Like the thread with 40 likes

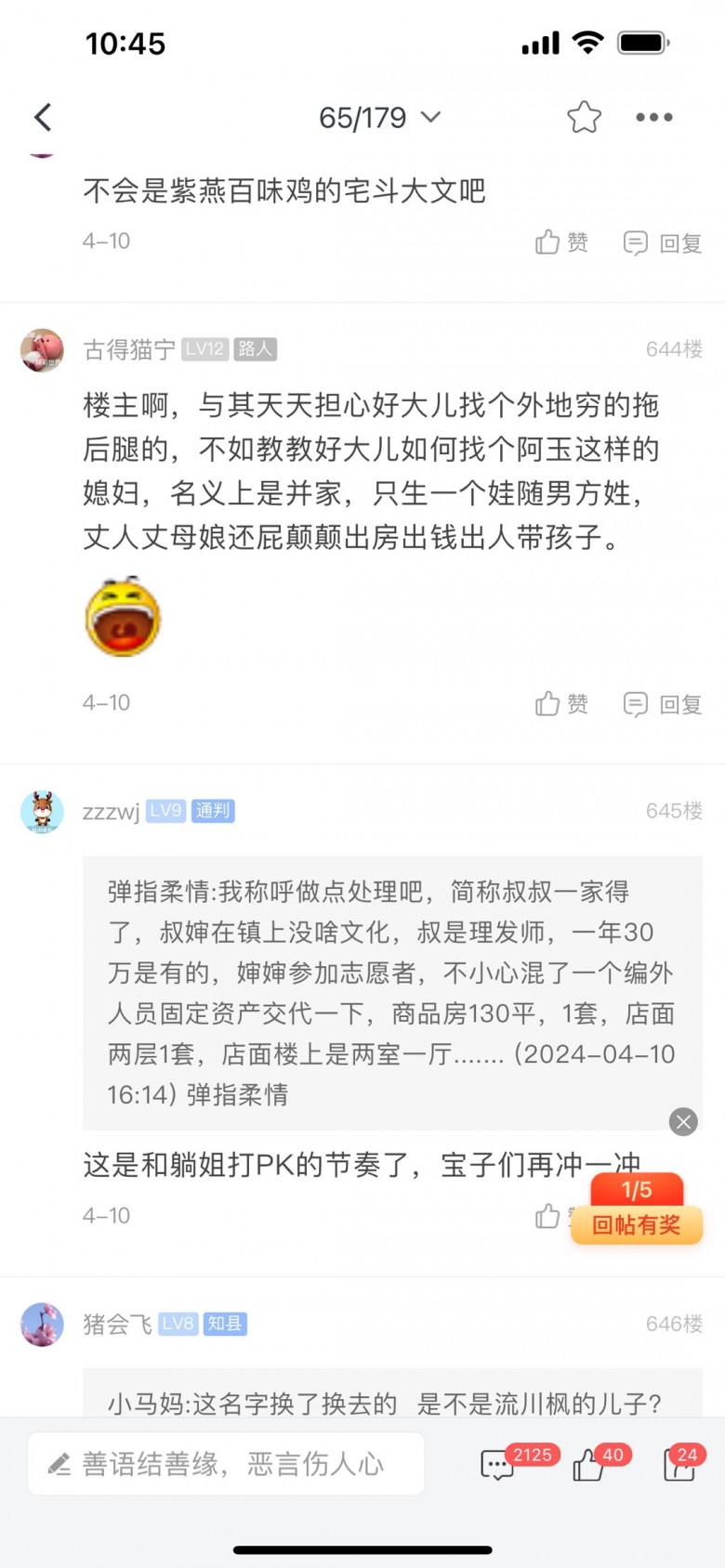589,1466
